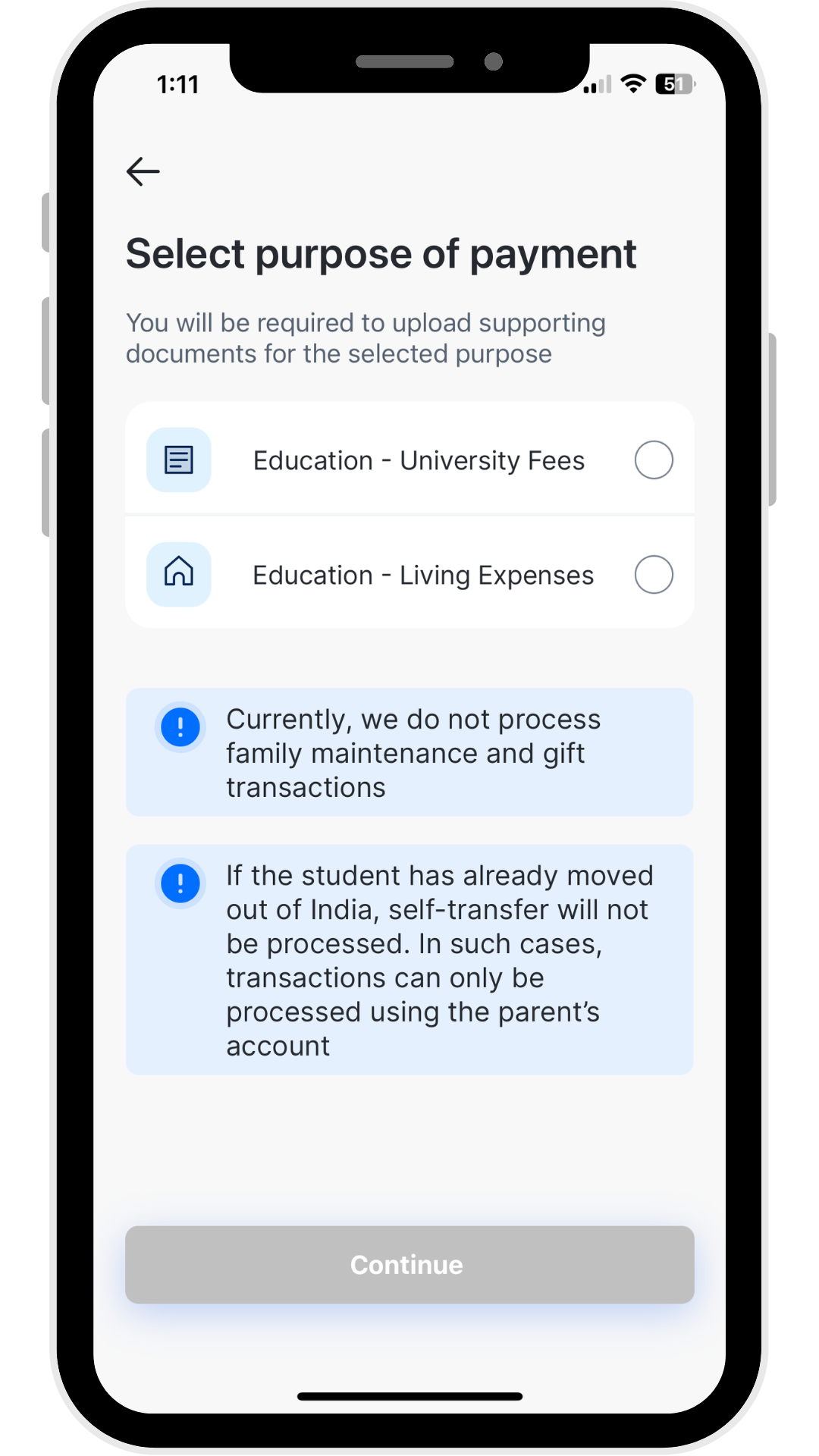The image size is (819, 1456).
Task: Tap the home indicator bar
Action: (x=409, y=1396)
